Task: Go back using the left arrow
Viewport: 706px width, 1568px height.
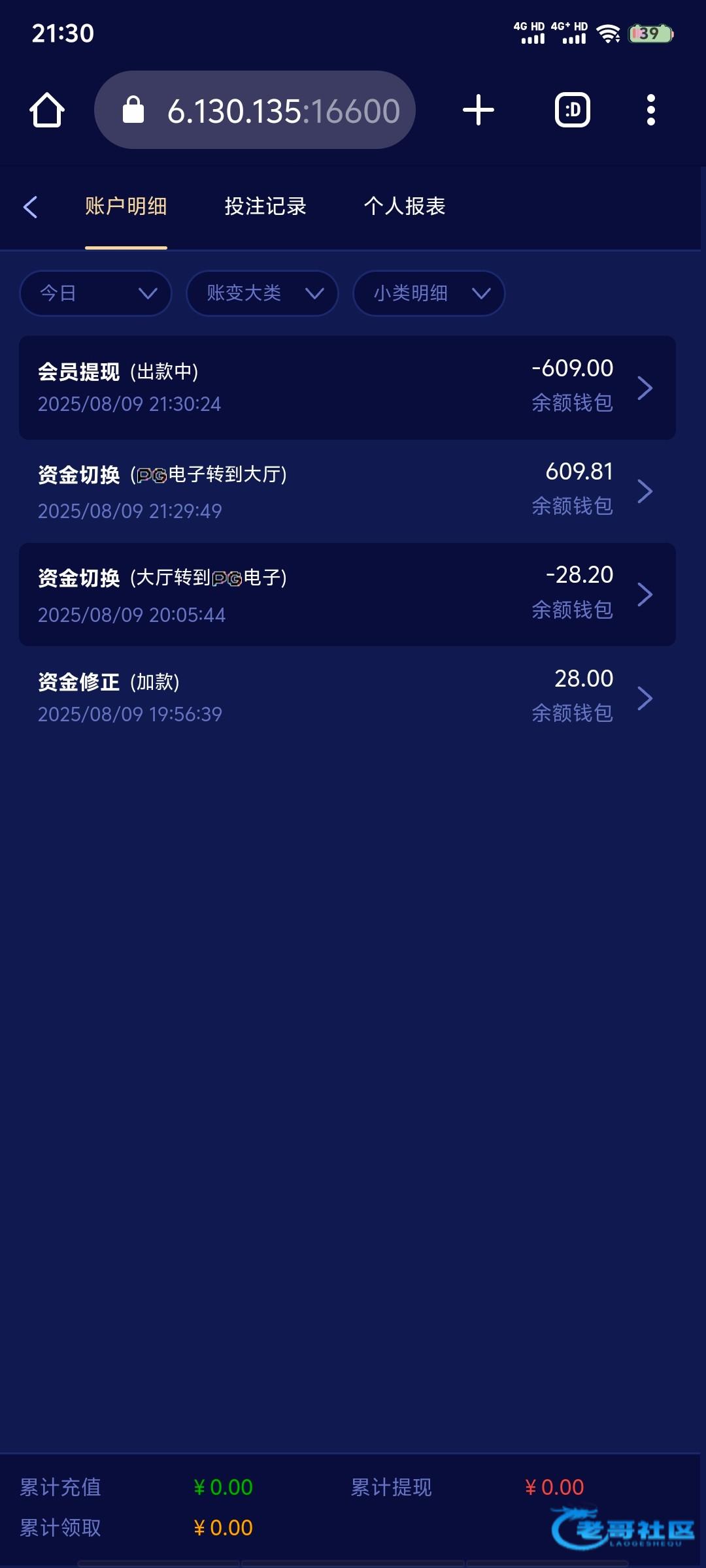Action: [30, 207]
